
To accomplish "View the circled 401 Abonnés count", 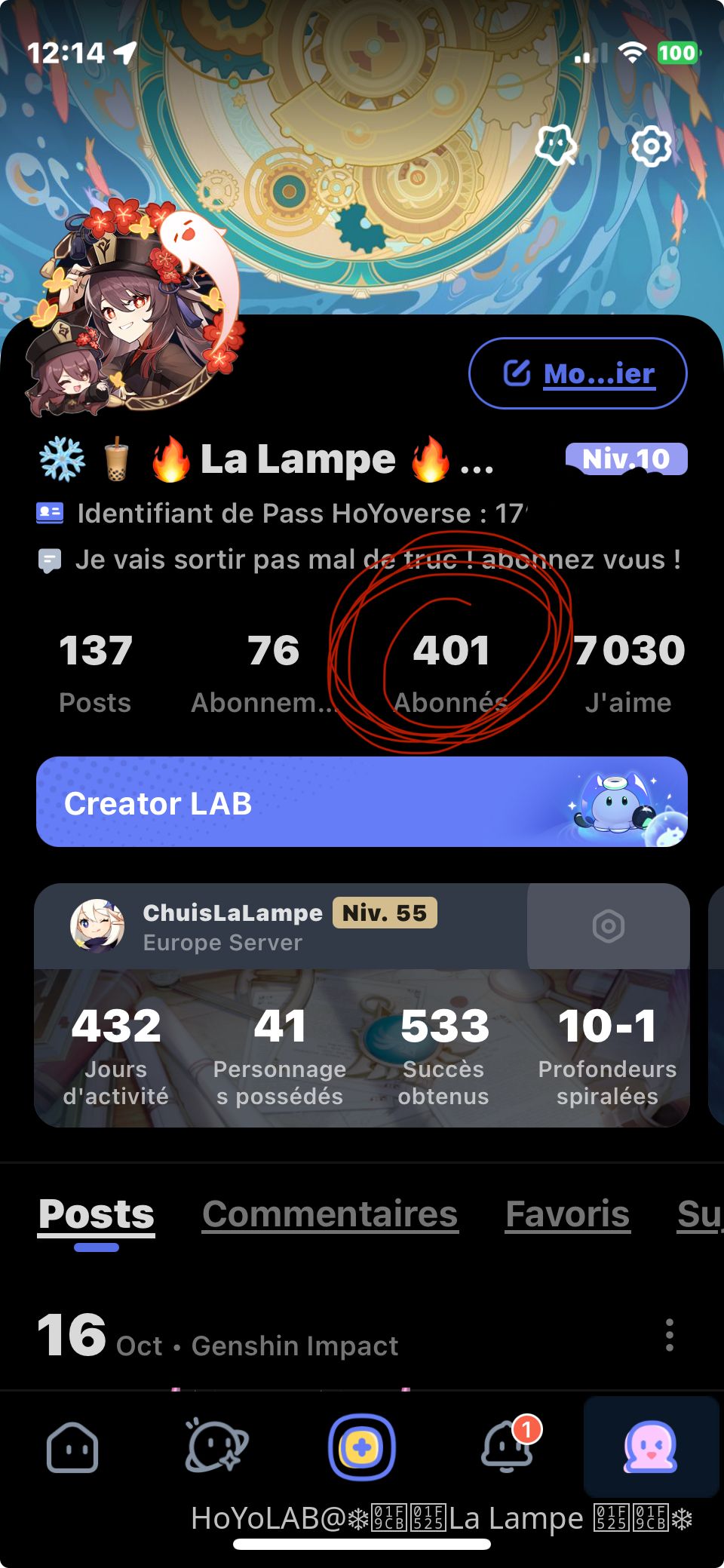I will [x=451, y=650].
